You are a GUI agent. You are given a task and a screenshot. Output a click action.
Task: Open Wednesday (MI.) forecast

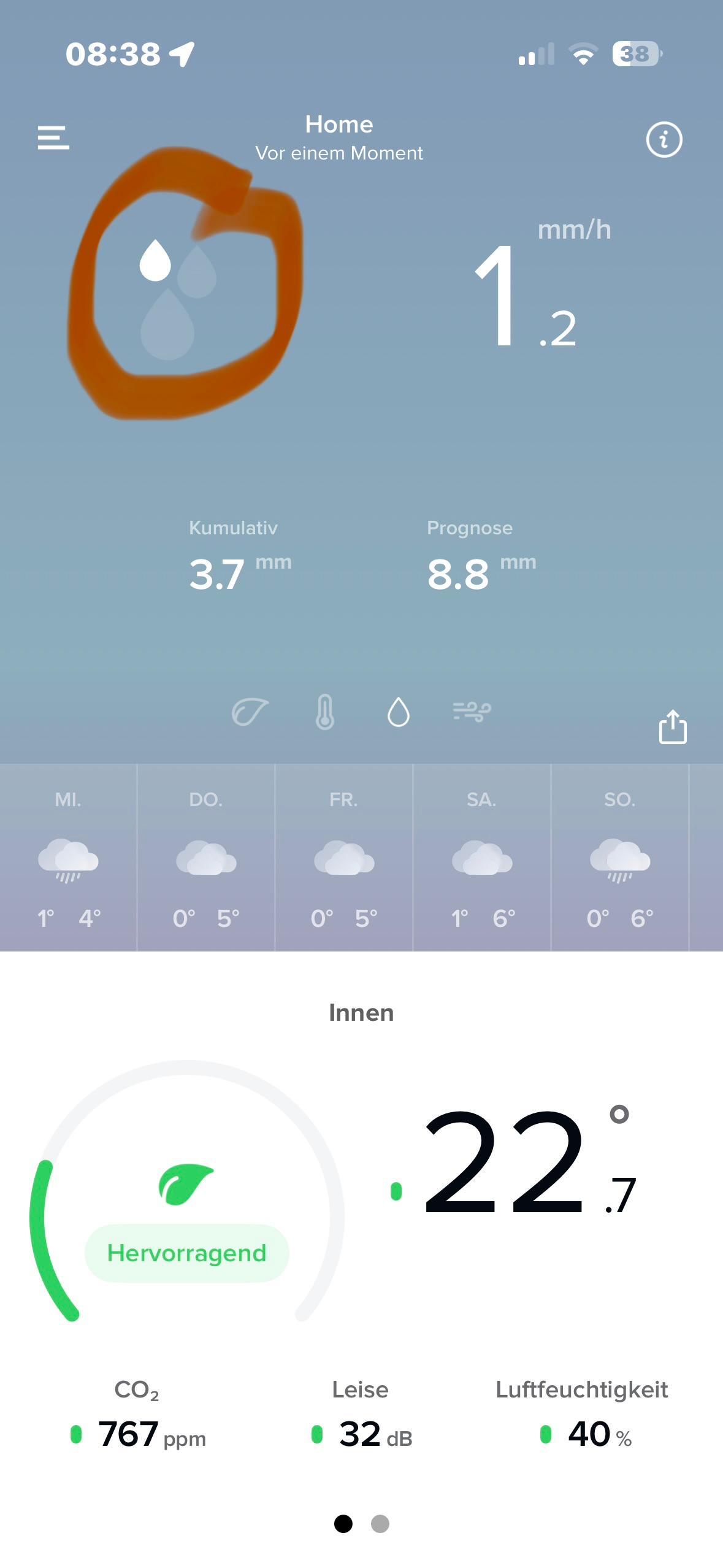68,858
